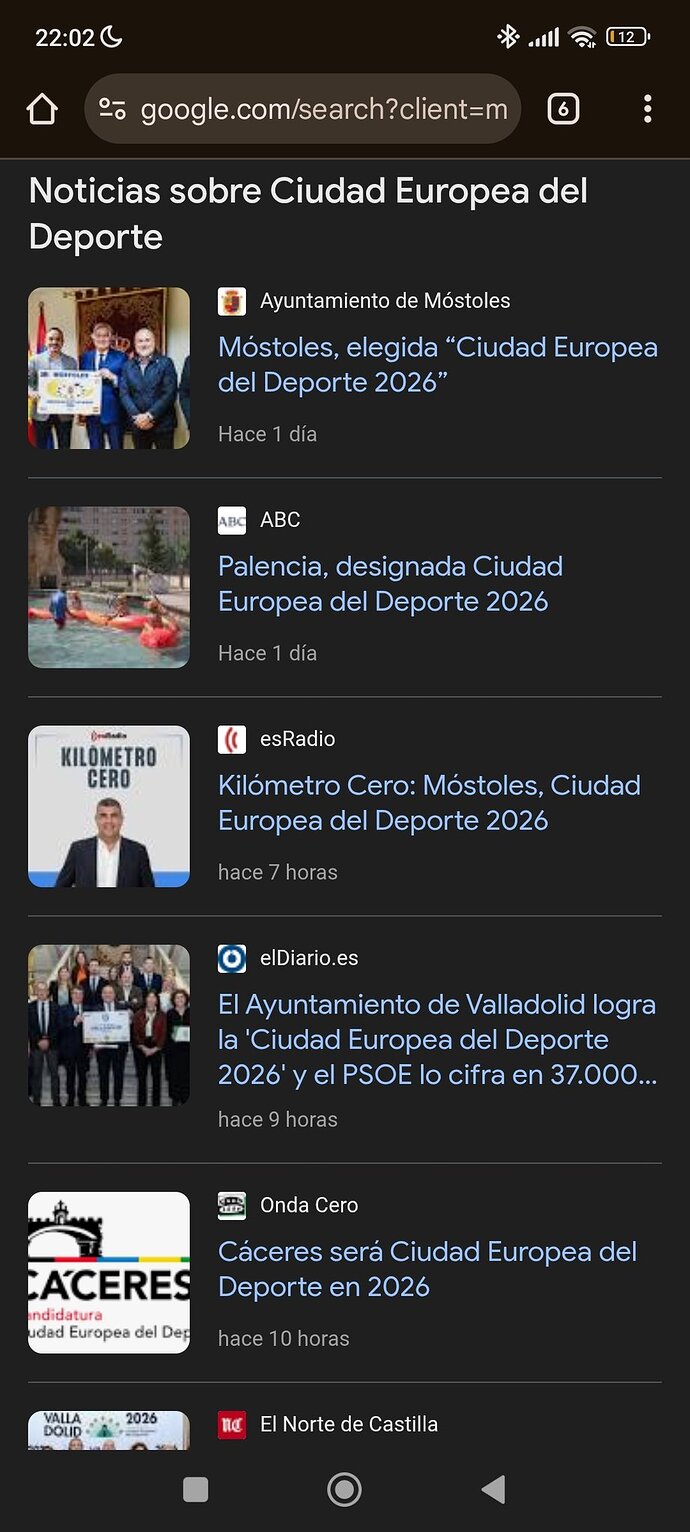
Task: Open esRadio's Kilómetro Cero article
Action: click(429, 803)
